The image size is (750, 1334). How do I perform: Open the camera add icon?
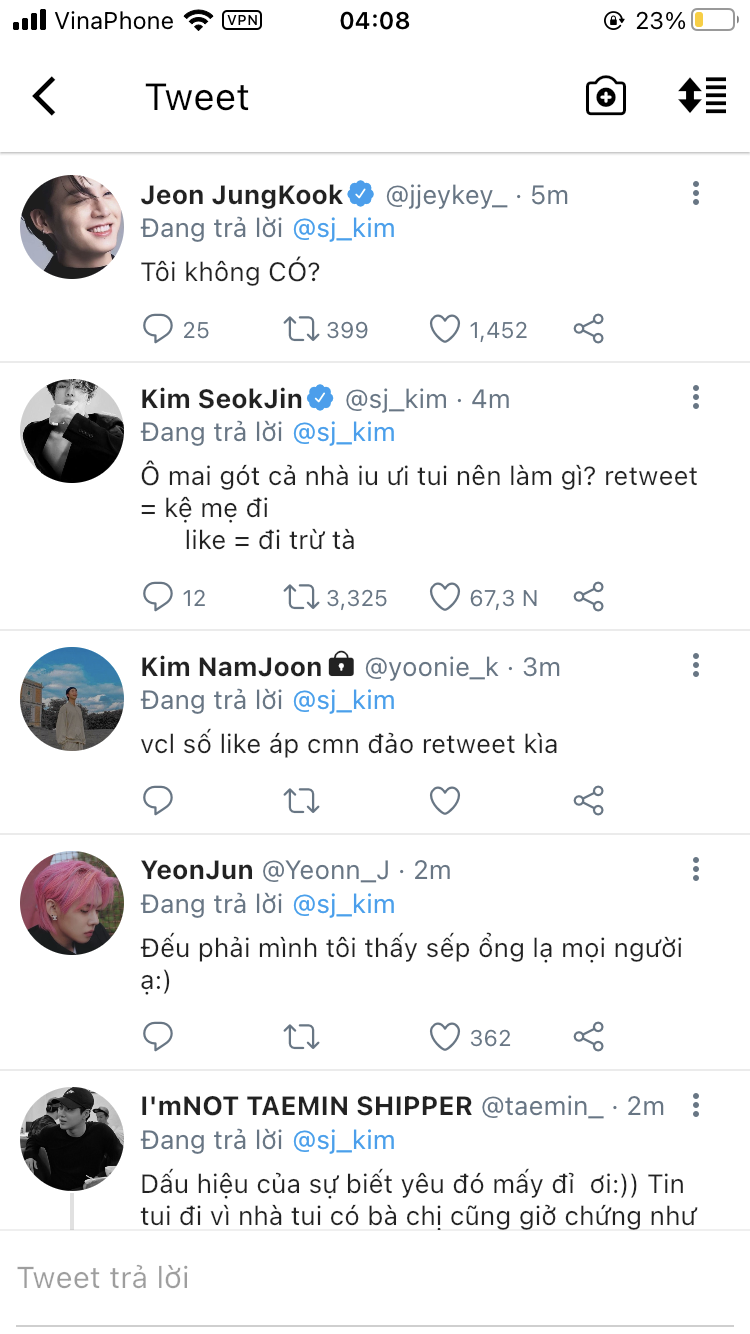click(x=605, y=97)
